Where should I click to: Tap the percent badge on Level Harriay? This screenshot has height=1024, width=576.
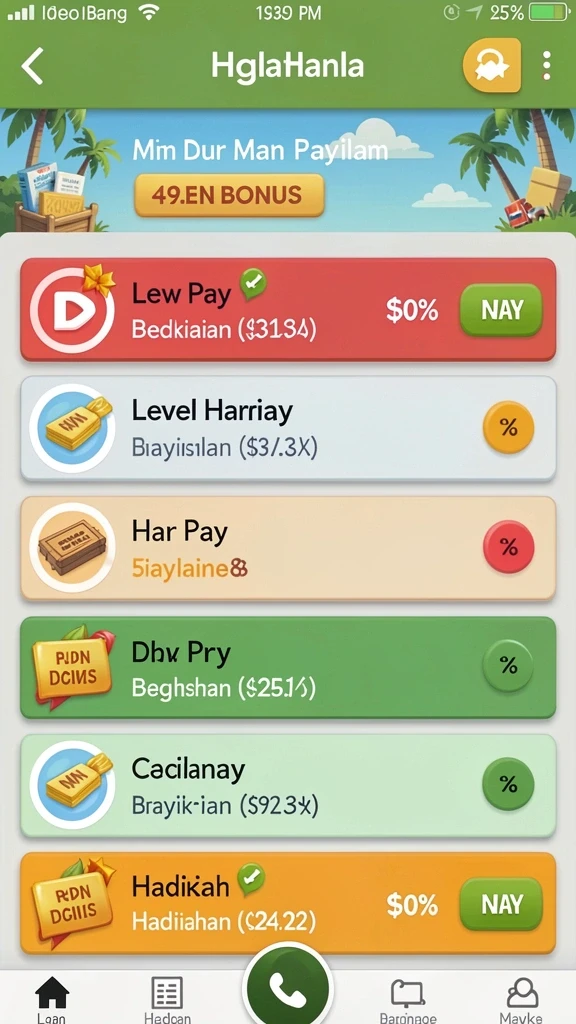(x=508, y=428)
